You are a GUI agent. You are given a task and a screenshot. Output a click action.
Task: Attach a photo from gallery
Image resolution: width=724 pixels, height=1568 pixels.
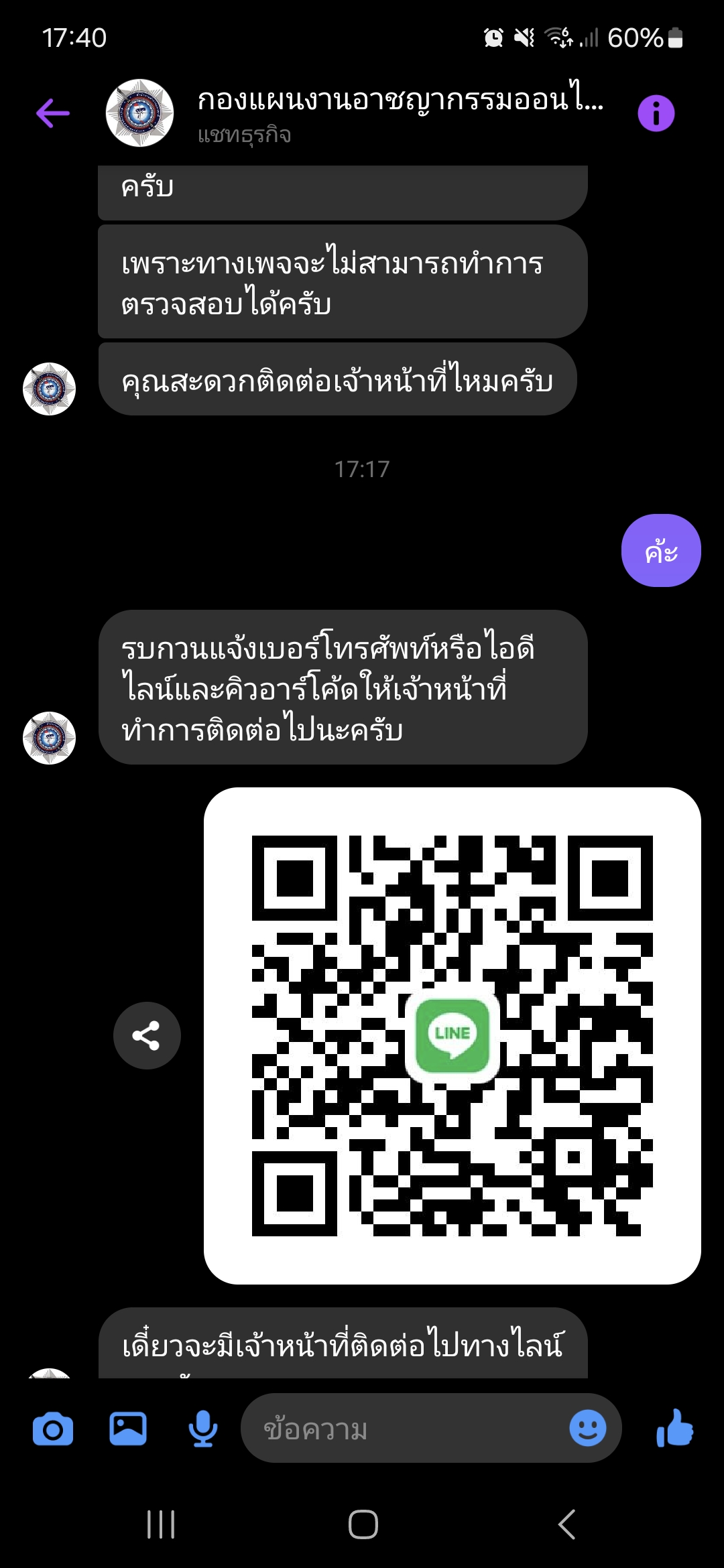tap(128, 1429)
